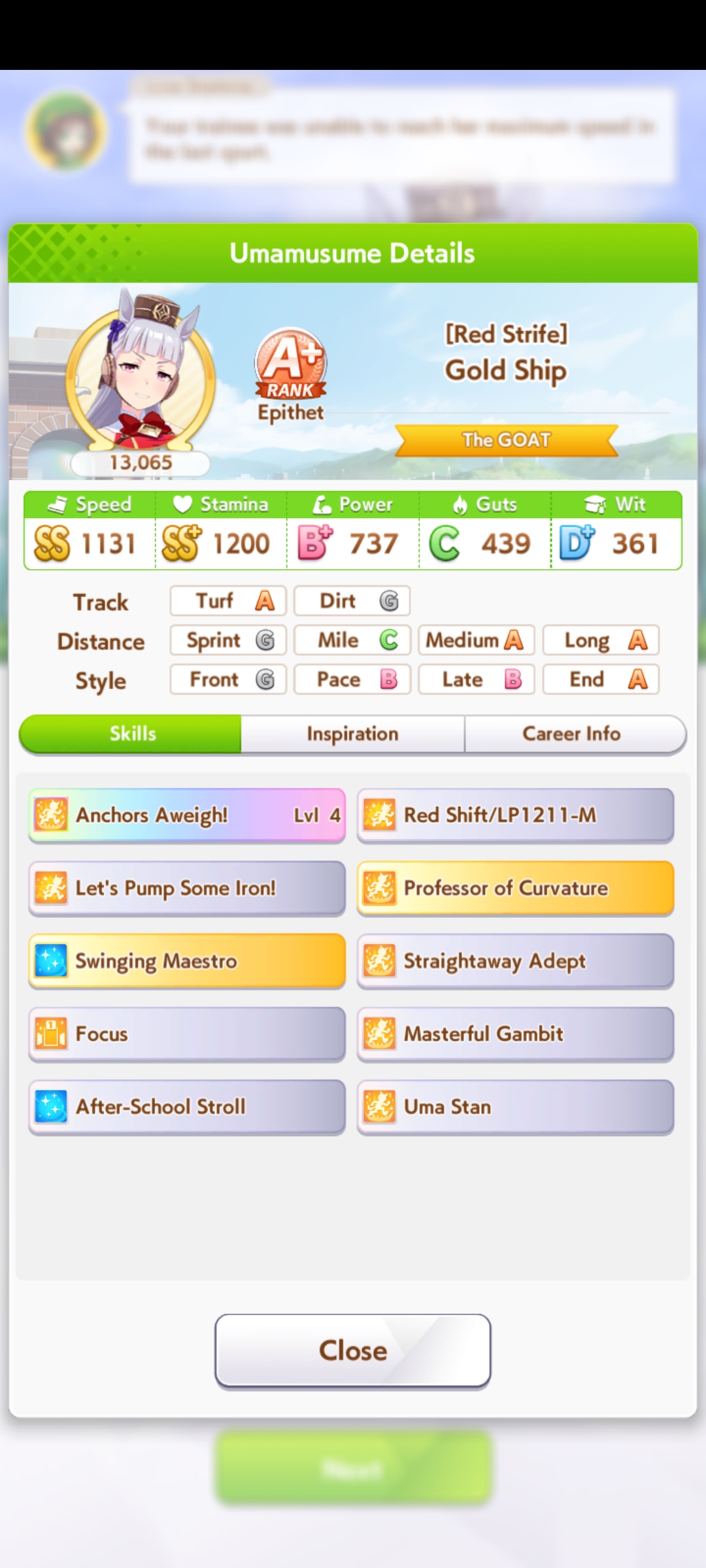Screen dimensions: 706x1568
Task: View the Straightaway Adept skill
Action: 515,961
